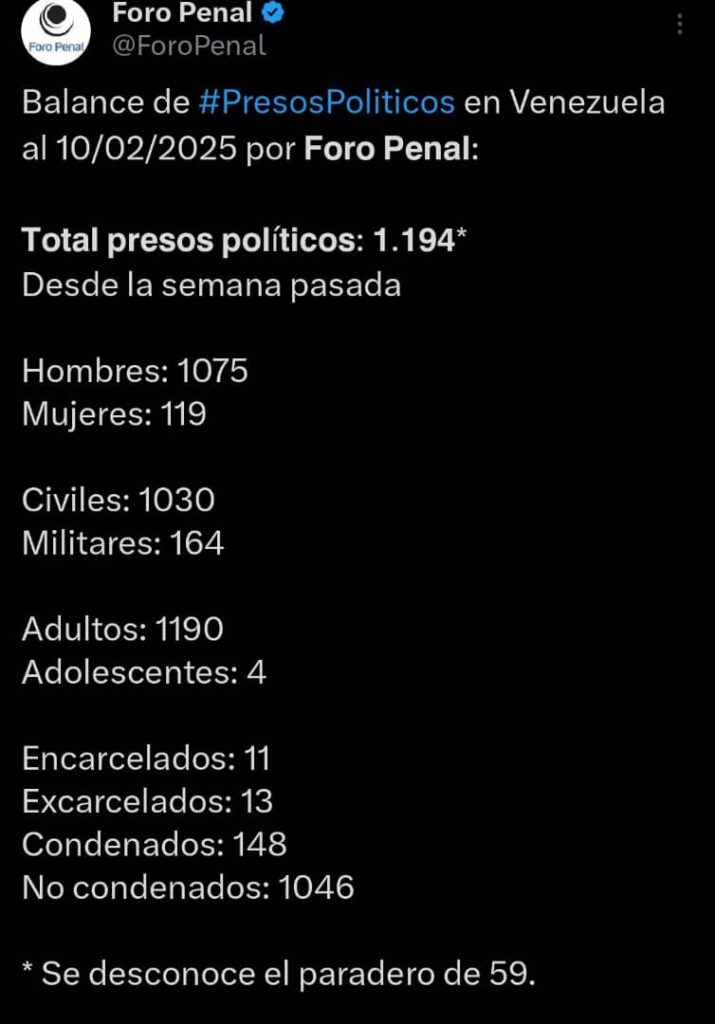Open Foro Penal's profile picture
Screen dimensions: 715x1024
click(x=56, y=32)
